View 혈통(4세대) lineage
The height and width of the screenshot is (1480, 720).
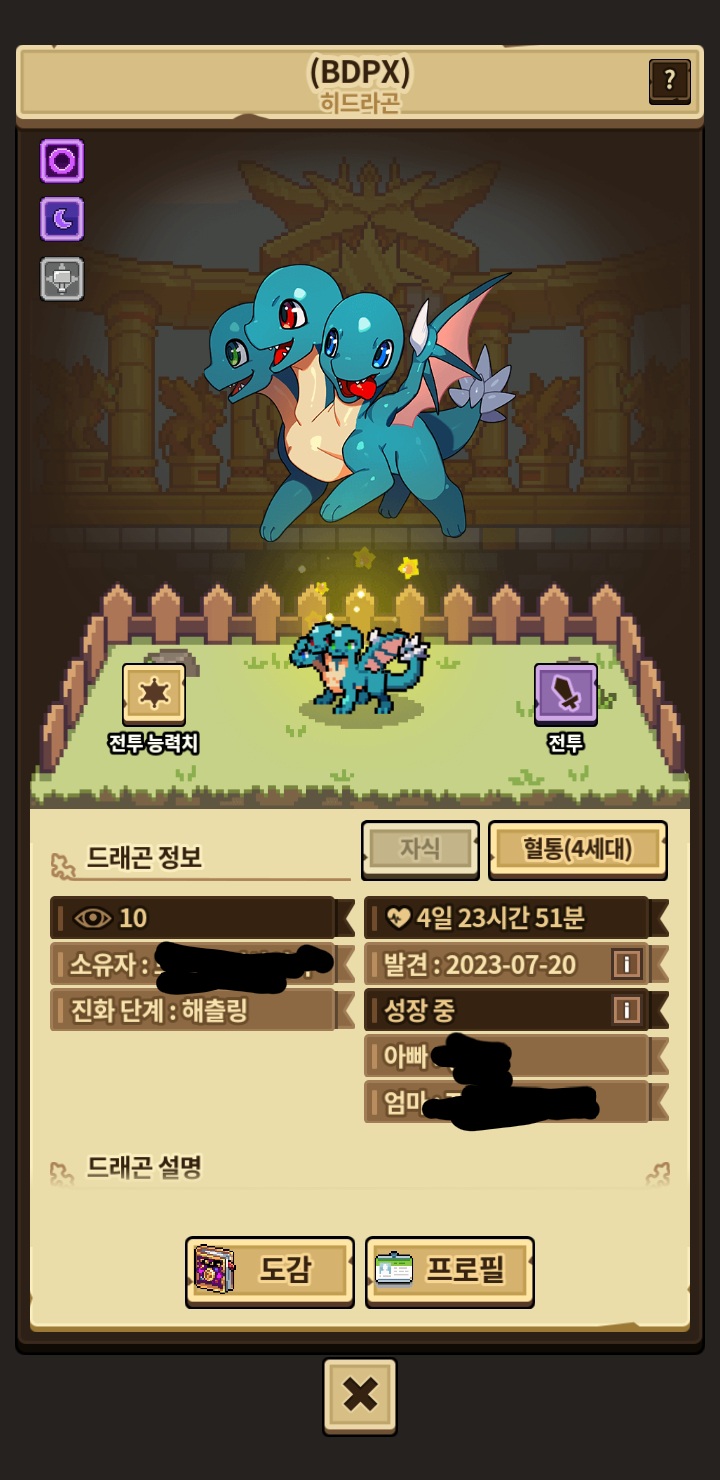577,849
